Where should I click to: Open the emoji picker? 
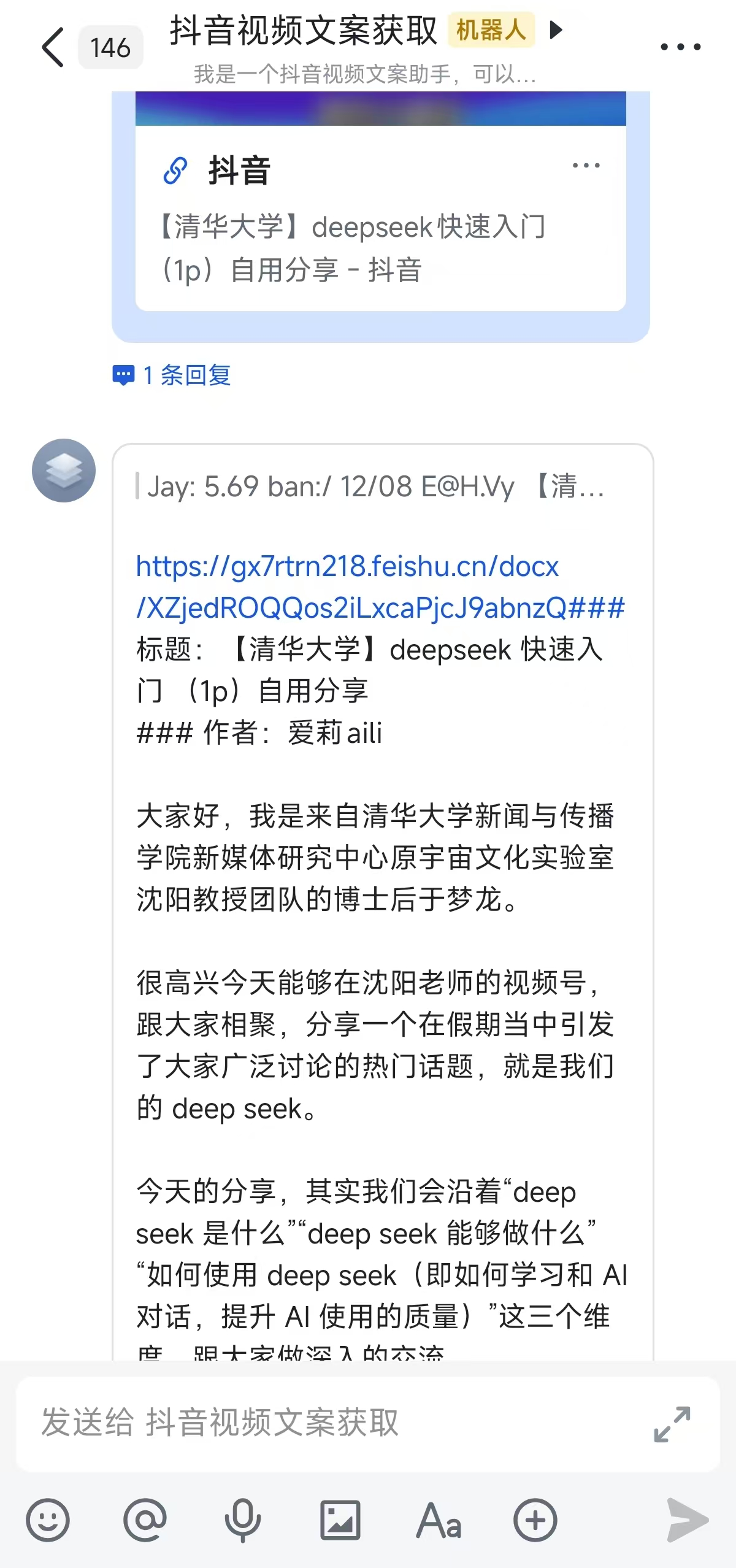(48, 1520)
